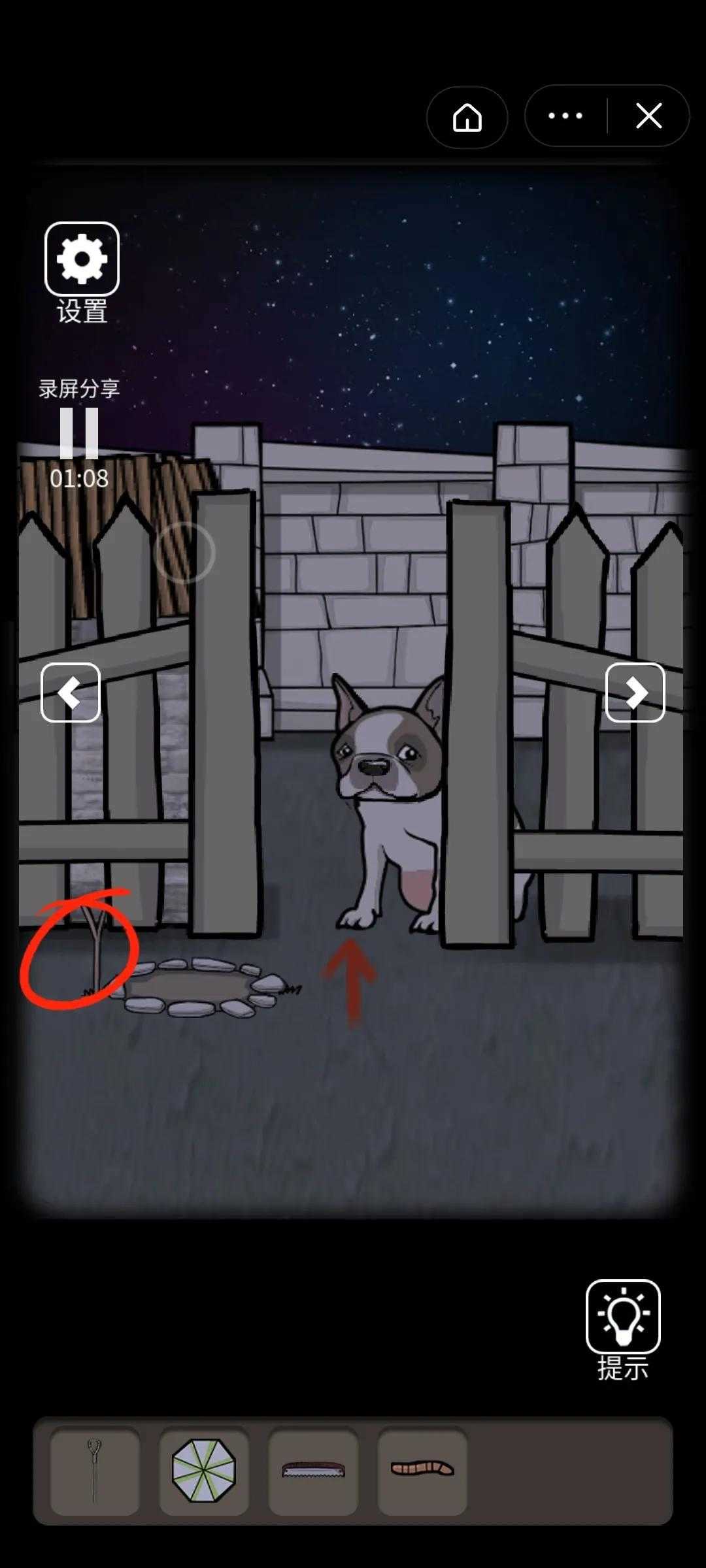706x1568 pixels.
Task: Move to the right scene
Action: click(x=635, y=693)
